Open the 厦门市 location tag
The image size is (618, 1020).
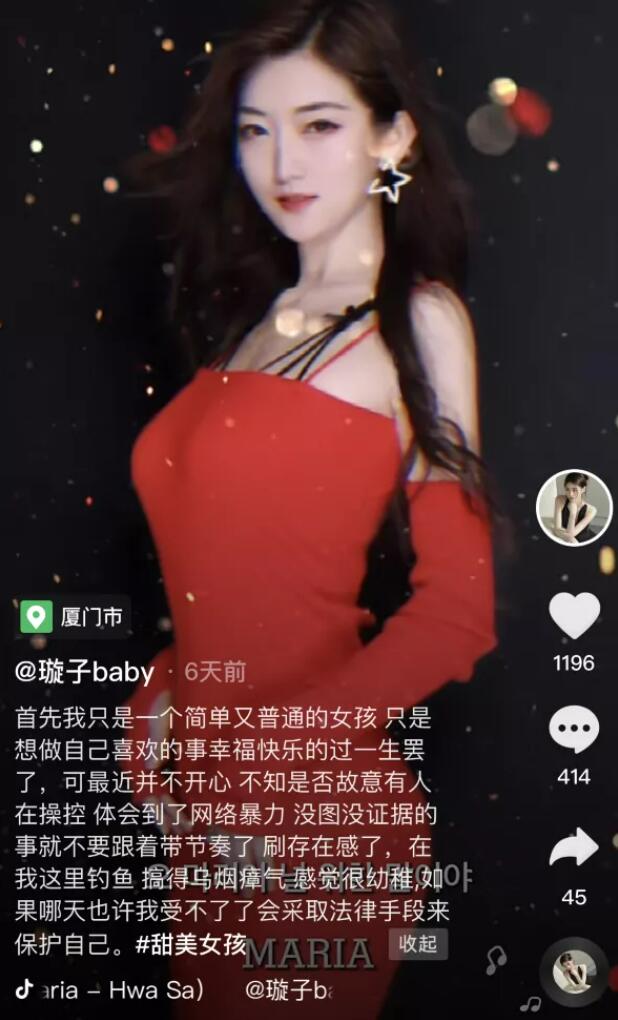[75, 617]
